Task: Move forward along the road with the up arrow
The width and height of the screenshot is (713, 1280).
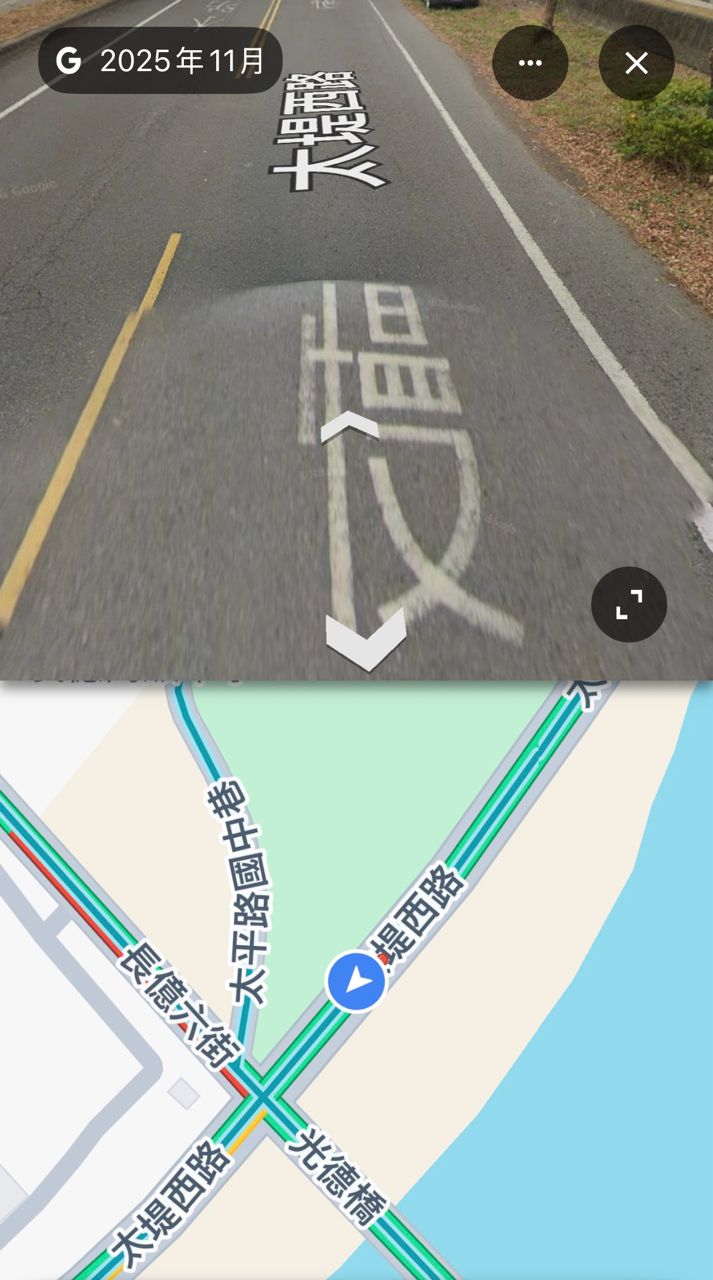Action: (x=350, y=428)
